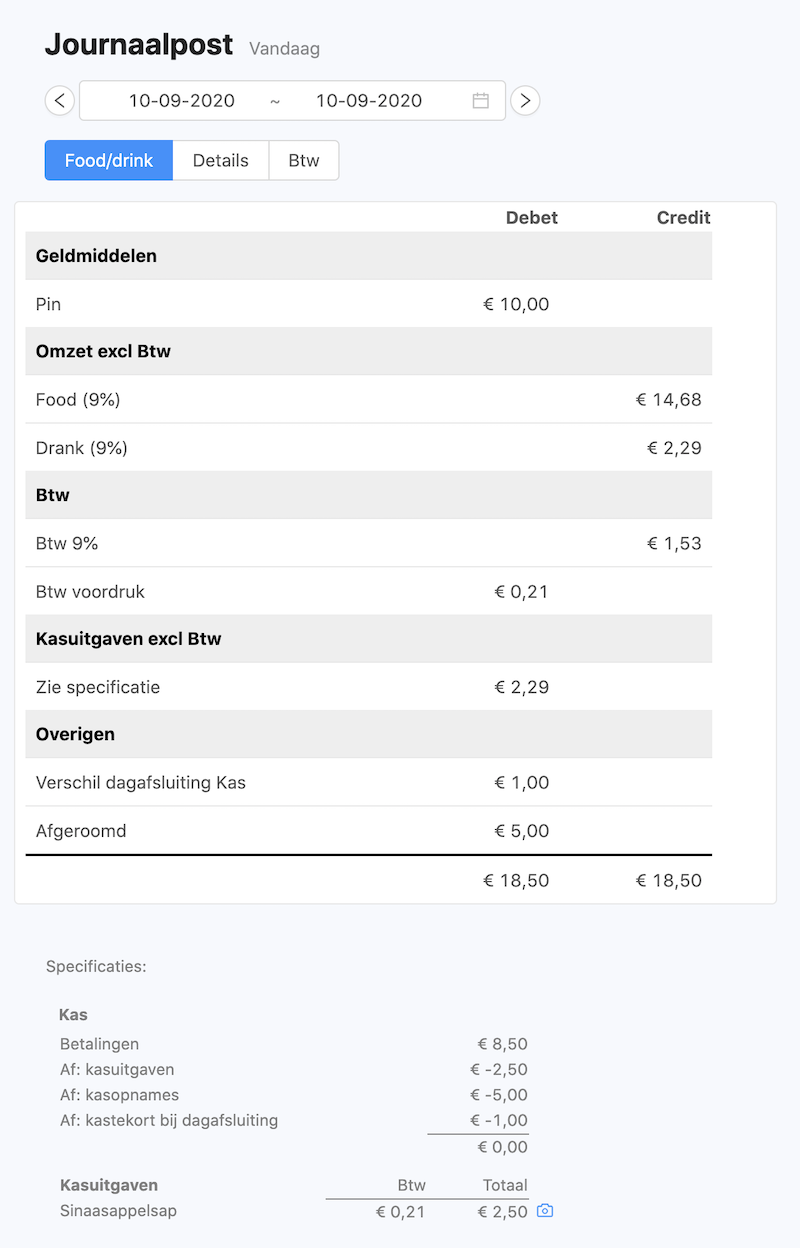Select the Pin row under Geldmiddelen
This screenshot has height=1248, width=800.
[x=48, y=304]
